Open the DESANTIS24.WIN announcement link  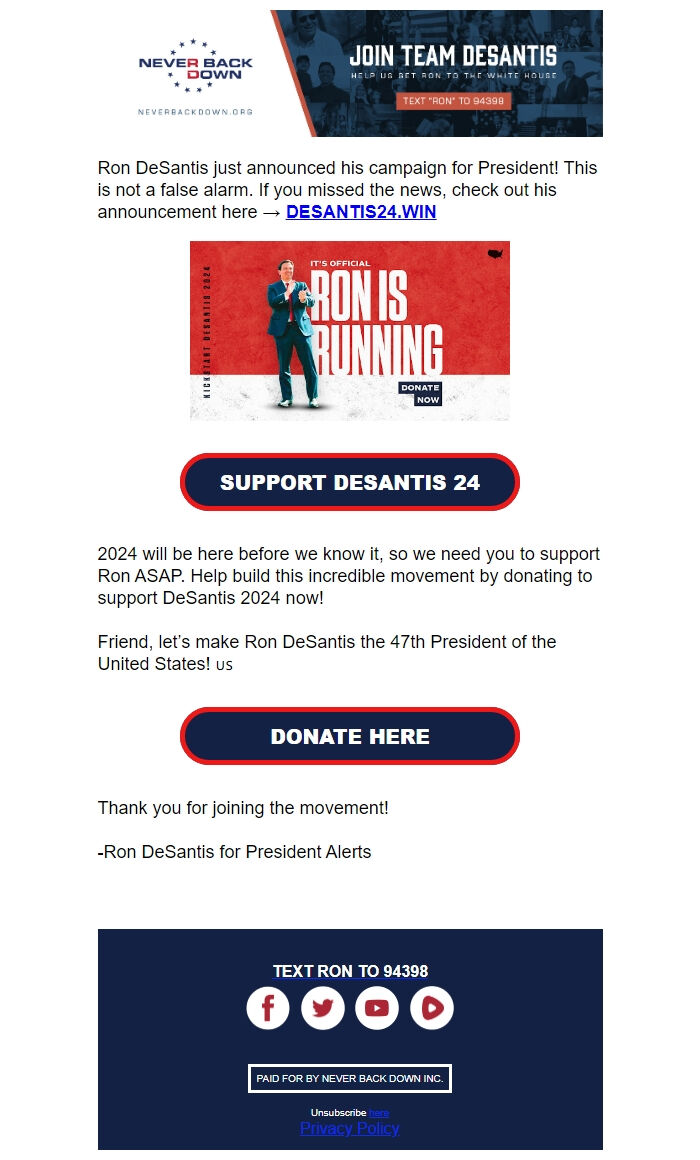point(361,212)
